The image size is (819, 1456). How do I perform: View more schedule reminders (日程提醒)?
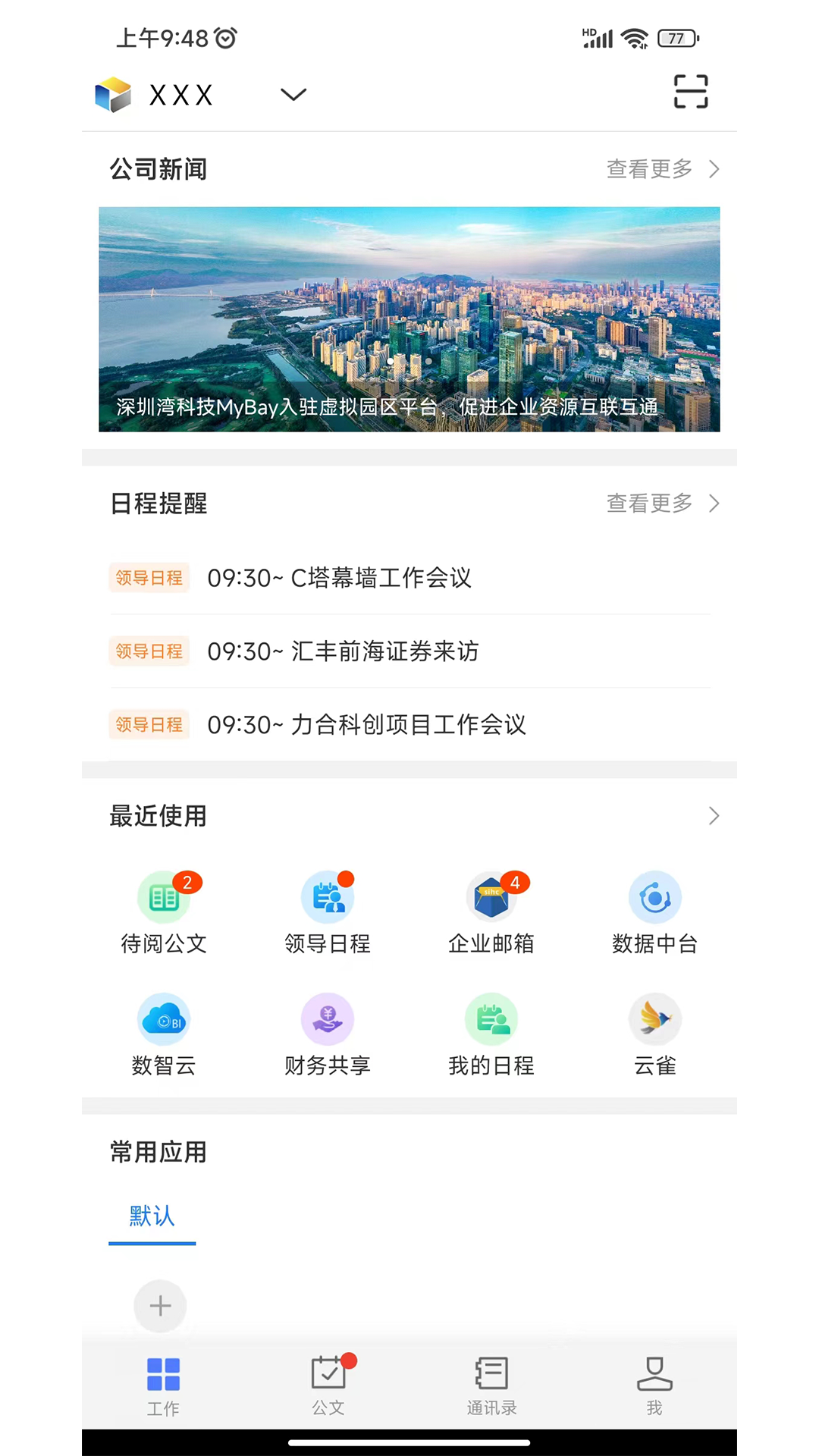(662, 504)
